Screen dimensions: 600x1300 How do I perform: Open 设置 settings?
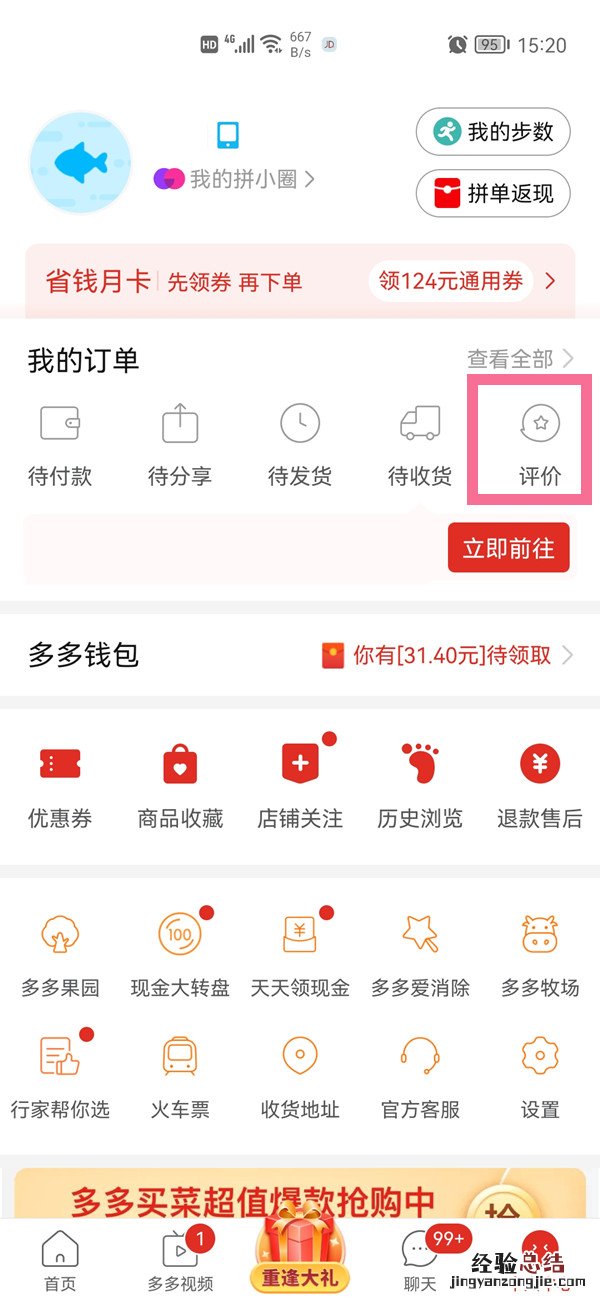(x=540, y=1077)
